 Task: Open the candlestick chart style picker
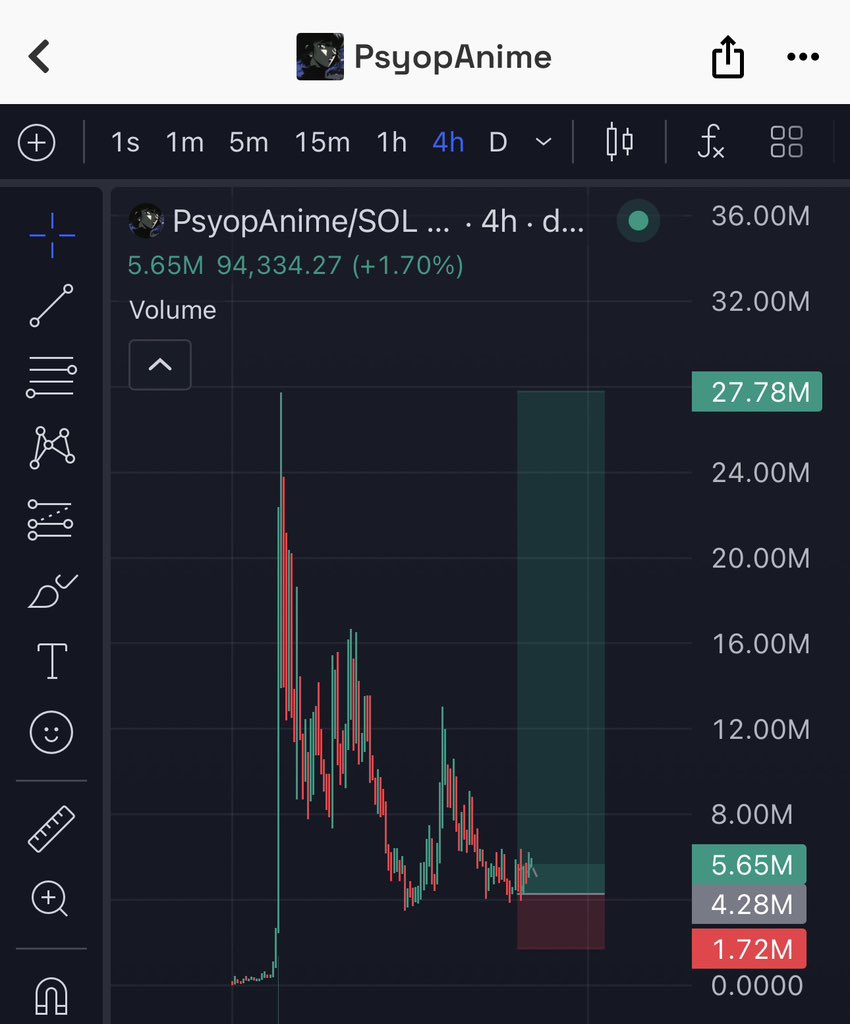click(x=620, y=143)
